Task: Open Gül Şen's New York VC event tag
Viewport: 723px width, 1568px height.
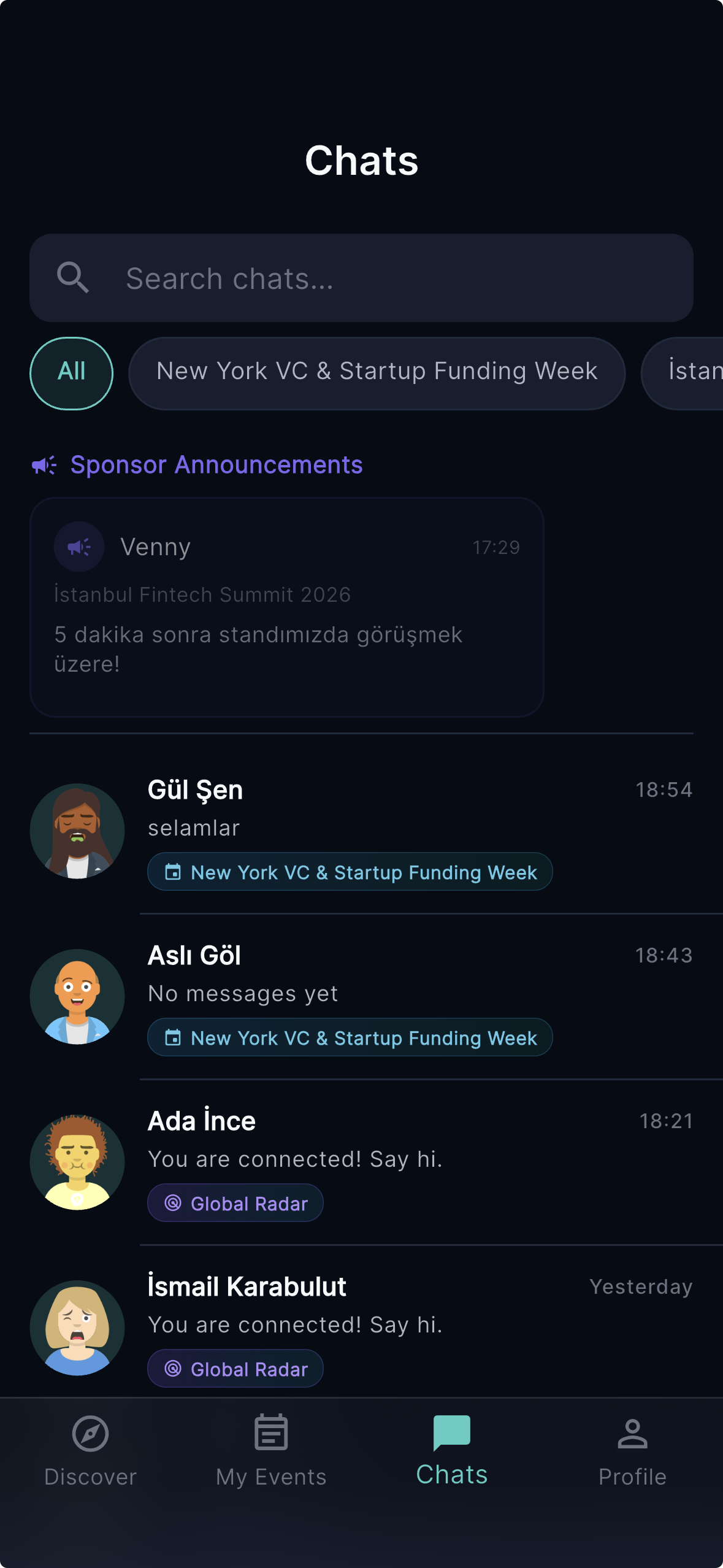Action: (349, 871)
